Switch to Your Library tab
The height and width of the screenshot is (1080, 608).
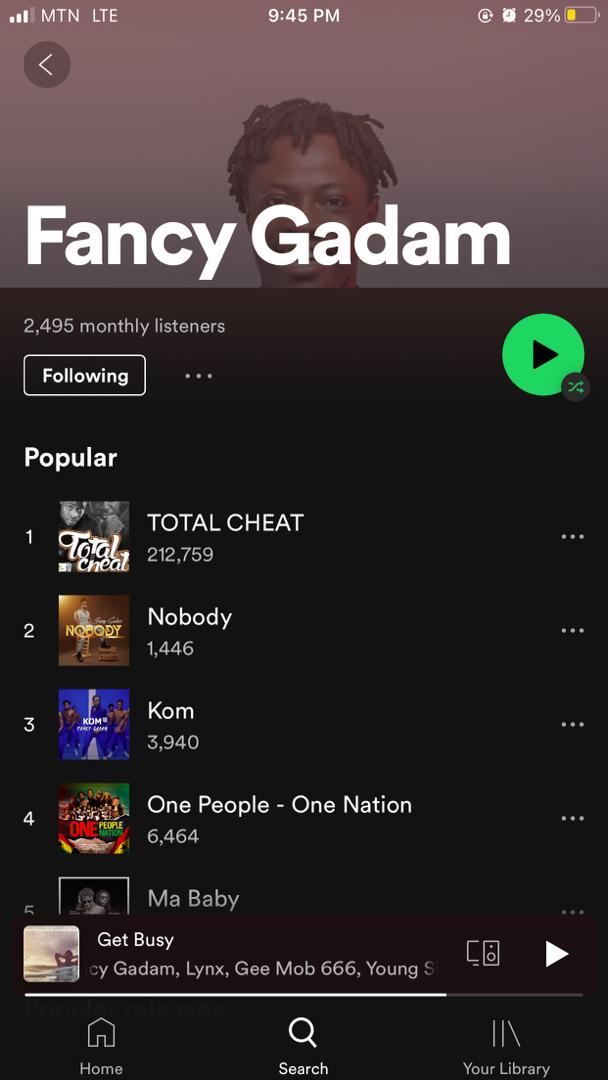click(x=506, y=1045)
